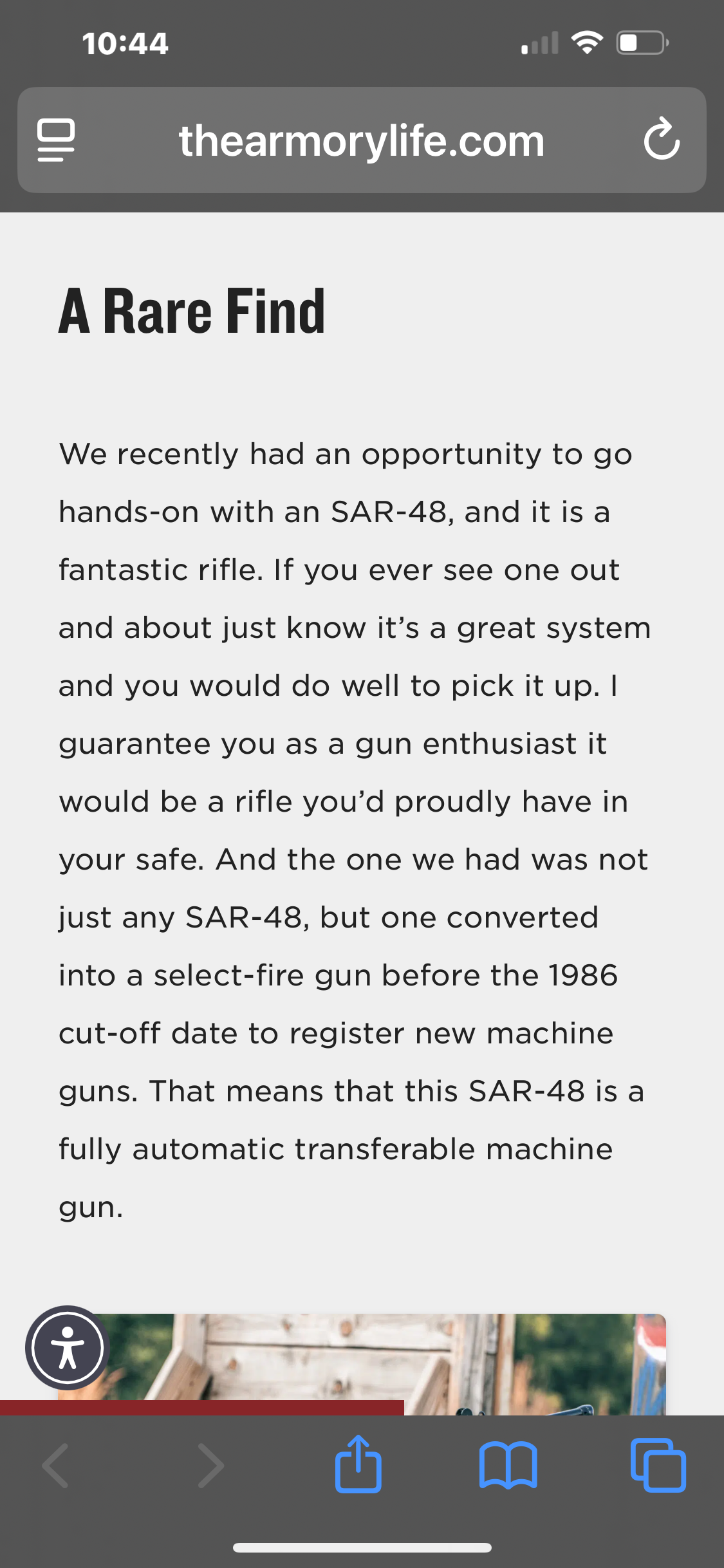The width and height of the screenshot is (724, 1568).
Task: Open the accessibility options widget
Action: (68, 1347)
